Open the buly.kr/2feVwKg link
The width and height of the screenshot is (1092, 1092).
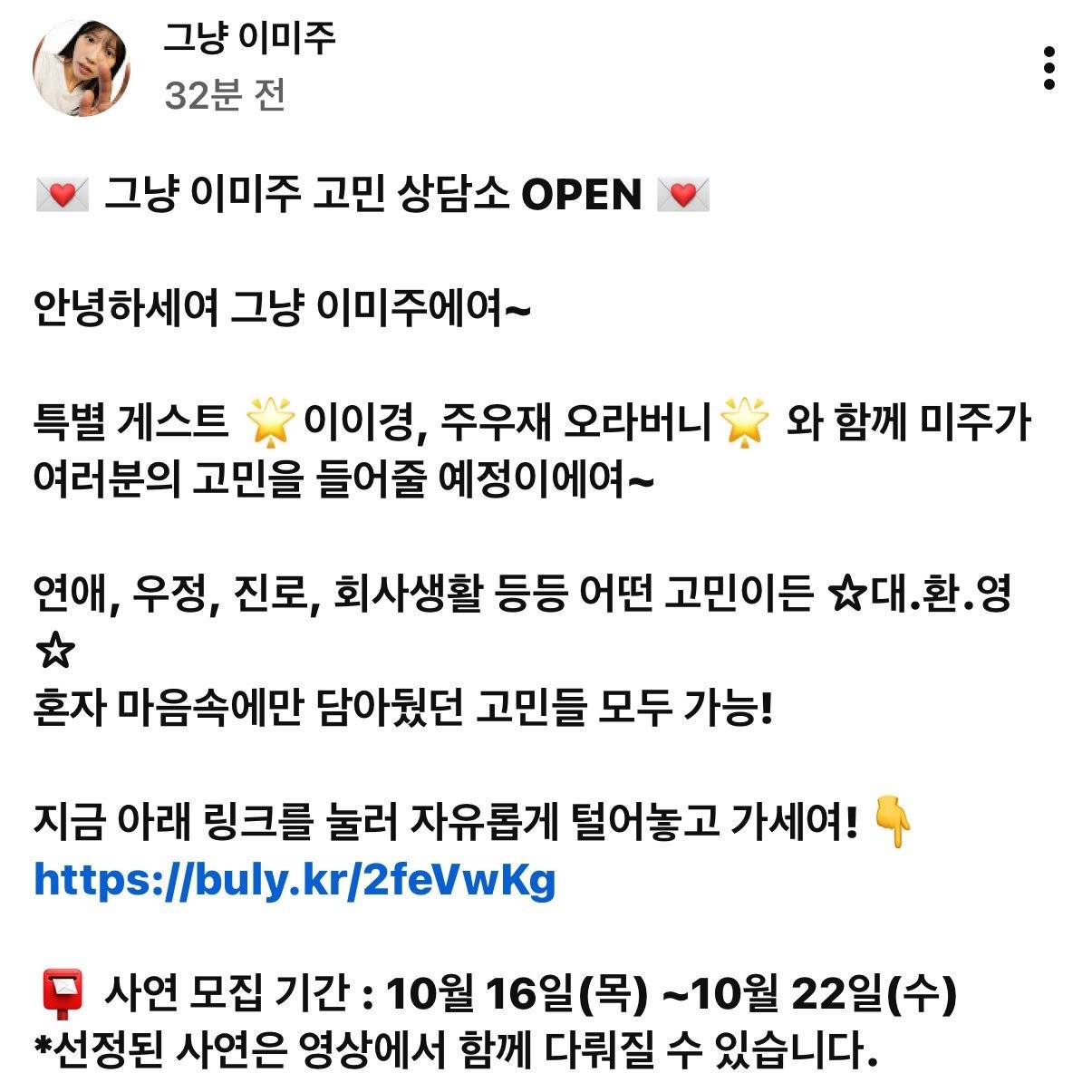[x=295, y=879]
